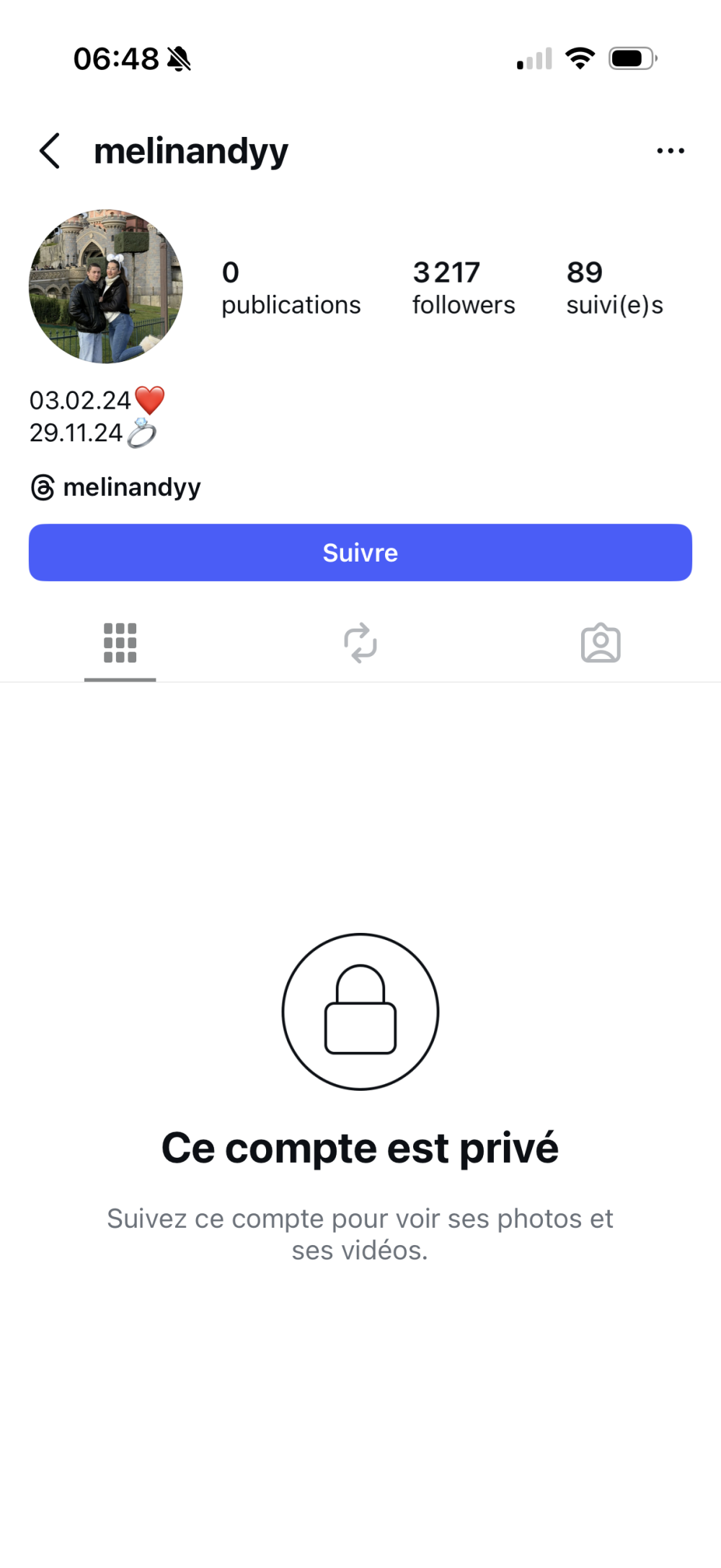Go back using the arrow icon
The image size is (721, 1568).
50,151
